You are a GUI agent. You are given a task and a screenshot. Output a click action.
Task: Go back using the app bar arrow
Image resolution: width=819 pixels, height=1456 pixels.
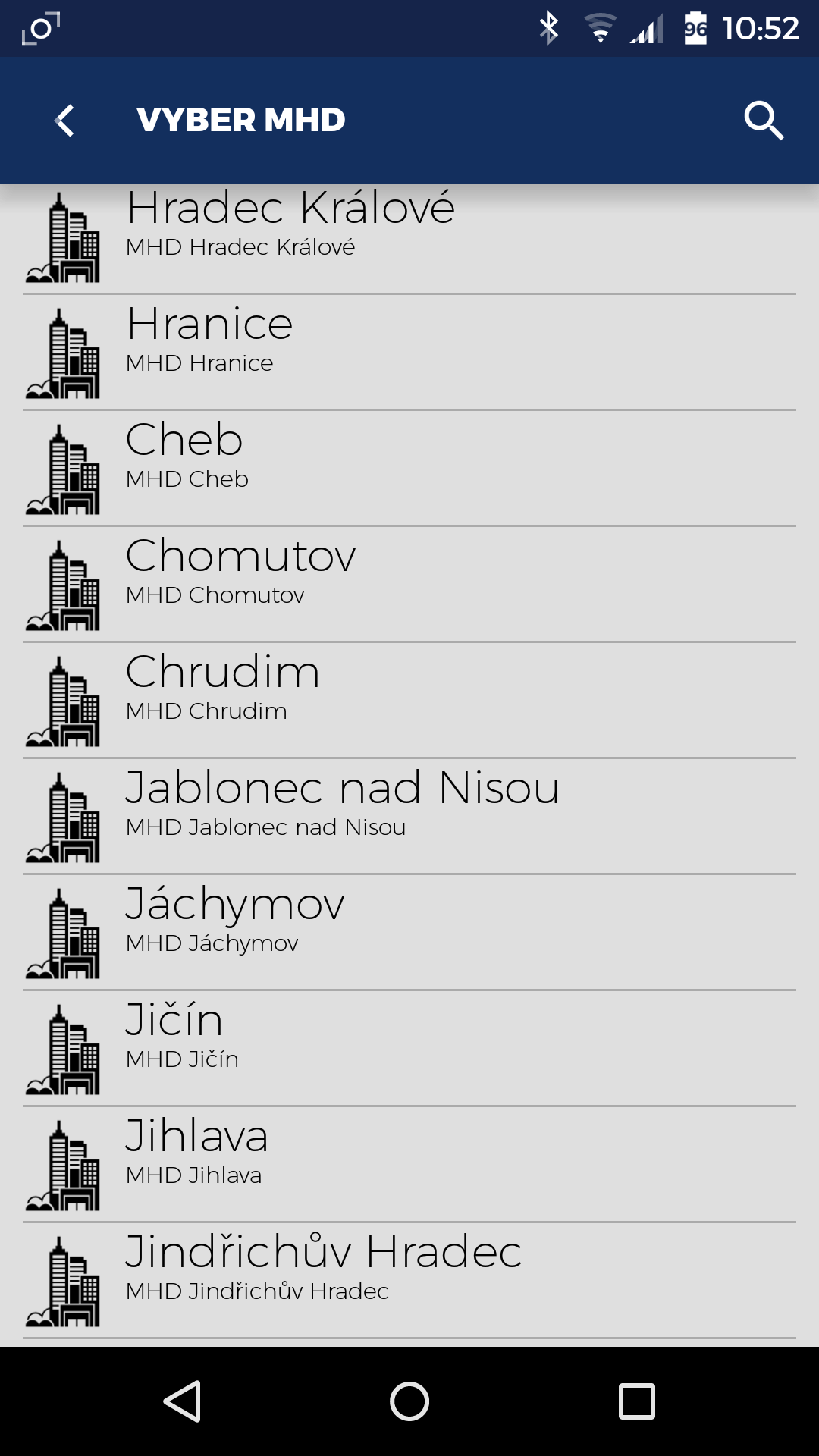[65, 121]
